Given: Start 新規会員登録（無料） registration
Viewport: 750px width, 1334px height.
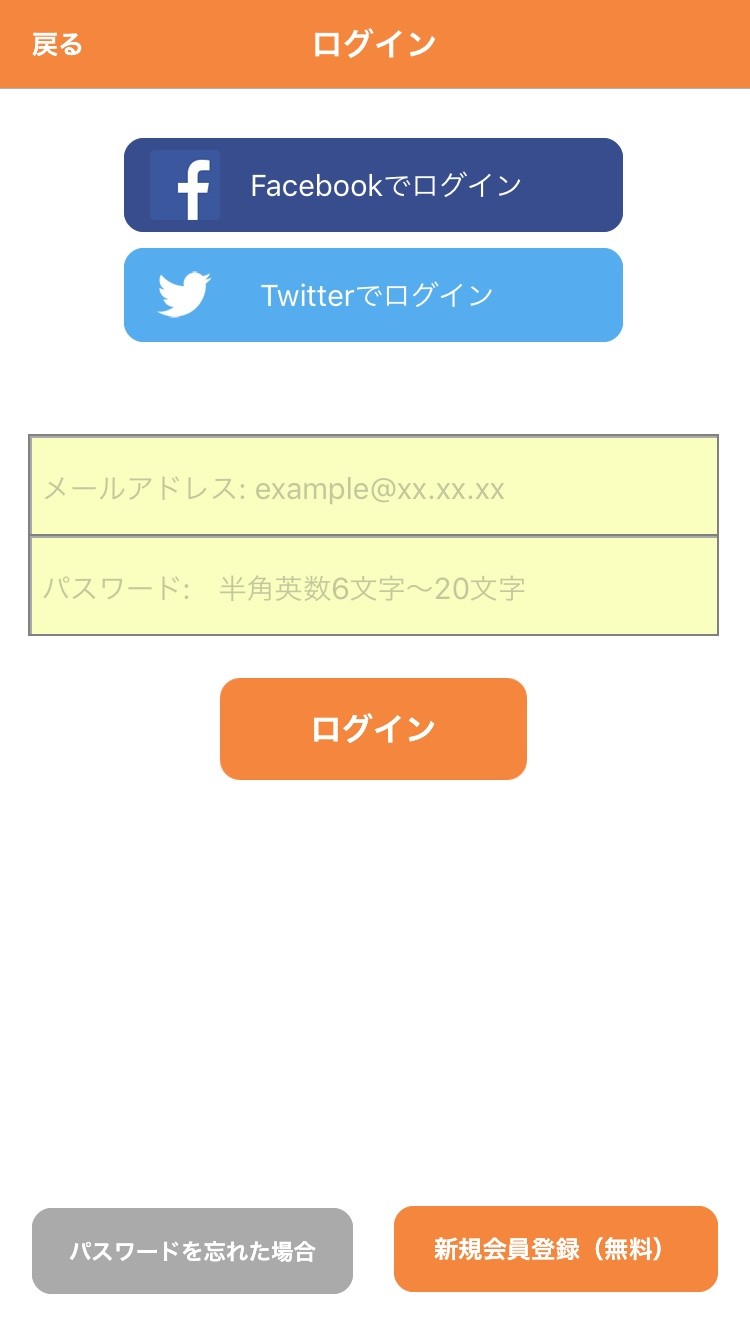Looking at the screenshot, I should coord(555,1249).
